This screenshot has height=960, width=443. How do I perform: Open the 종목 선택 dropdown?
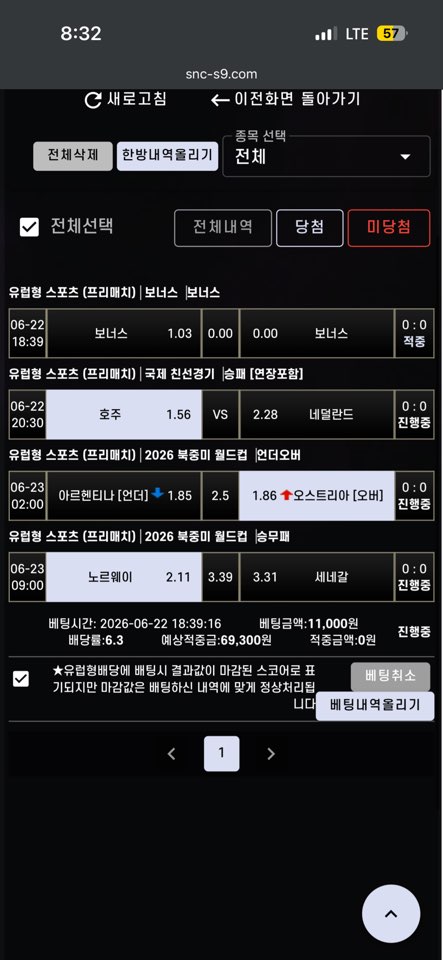point(326,157)
